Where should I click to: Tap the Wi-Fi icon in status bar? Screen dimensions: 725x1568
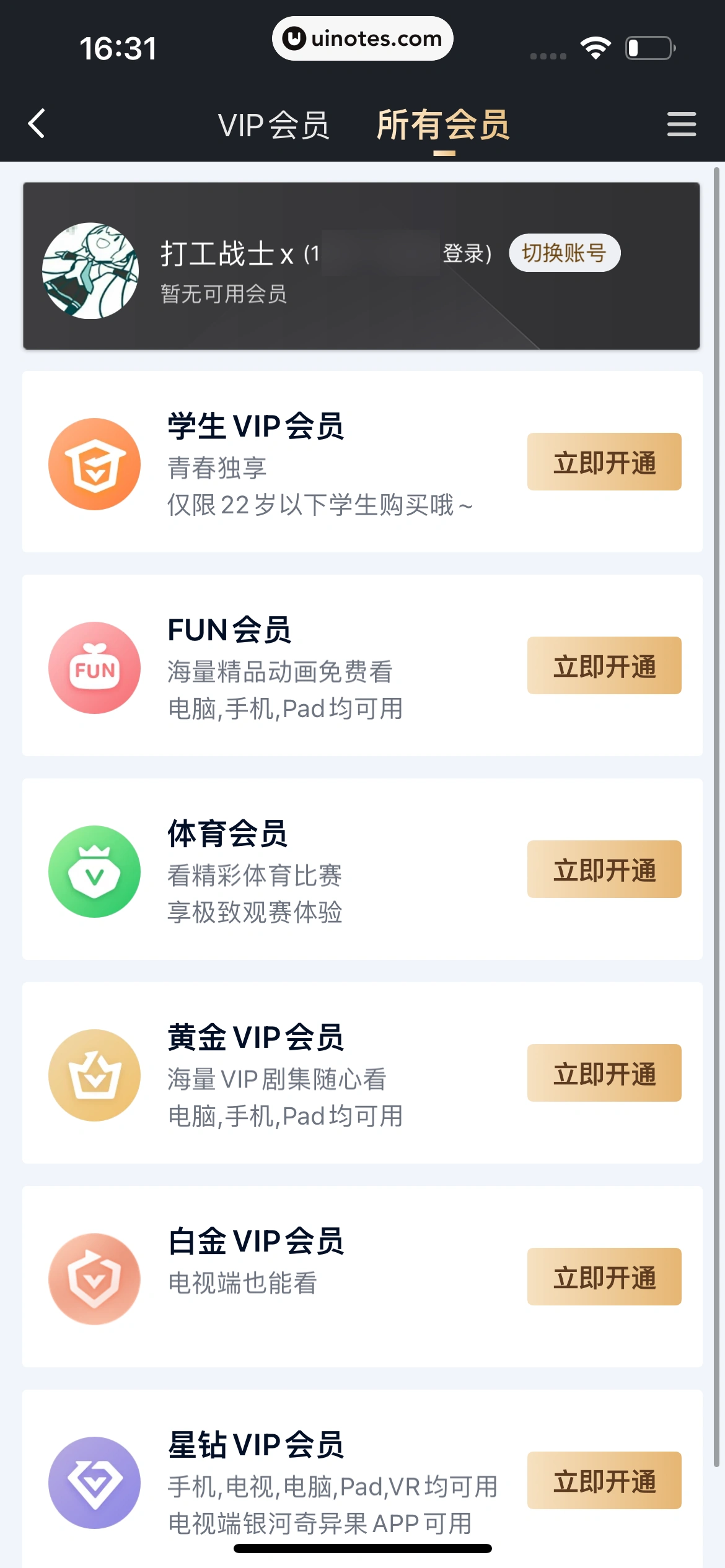click(x=595, y=46)
